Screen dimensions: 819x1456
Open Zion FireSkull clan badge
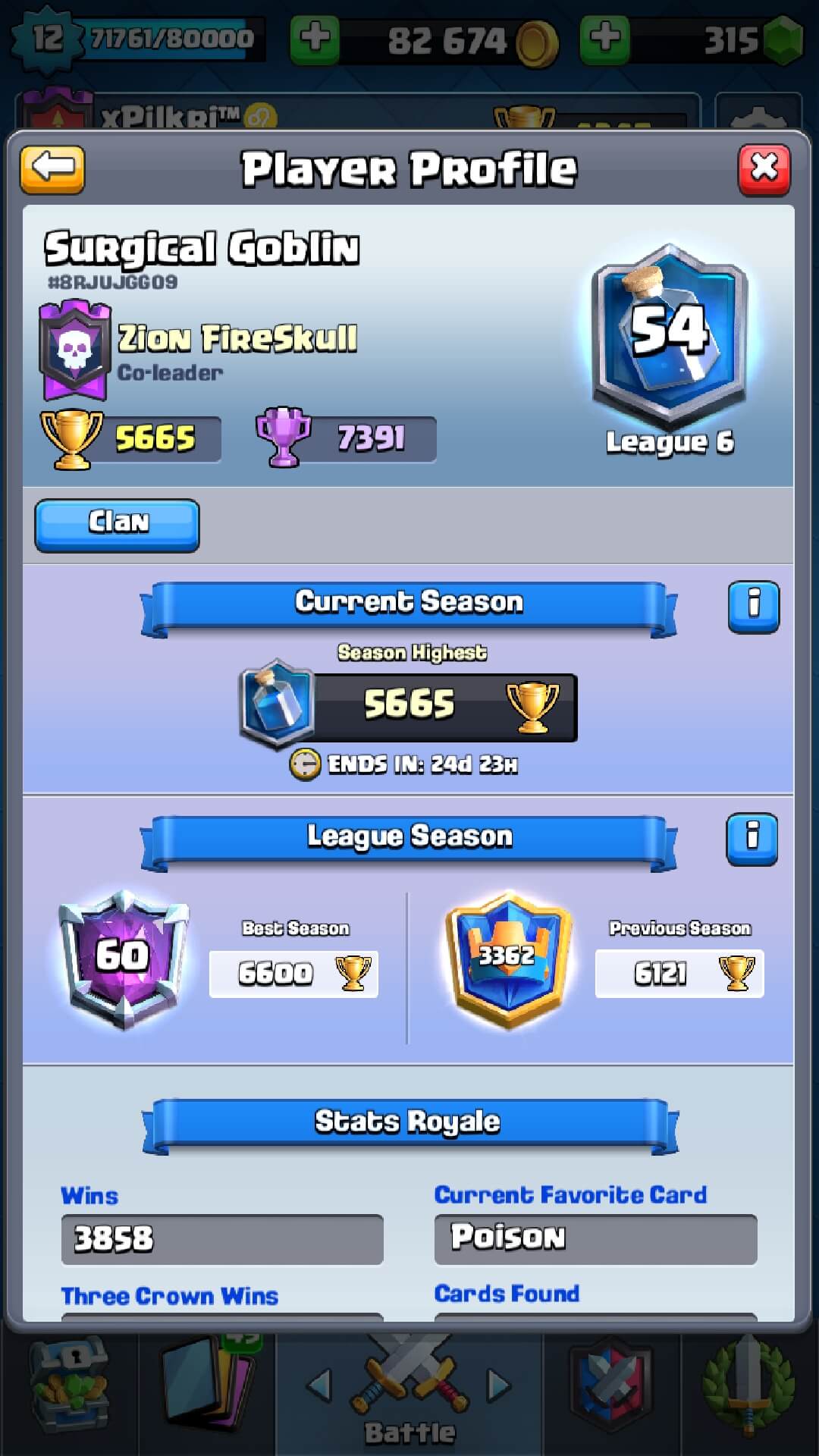point(74,350)
